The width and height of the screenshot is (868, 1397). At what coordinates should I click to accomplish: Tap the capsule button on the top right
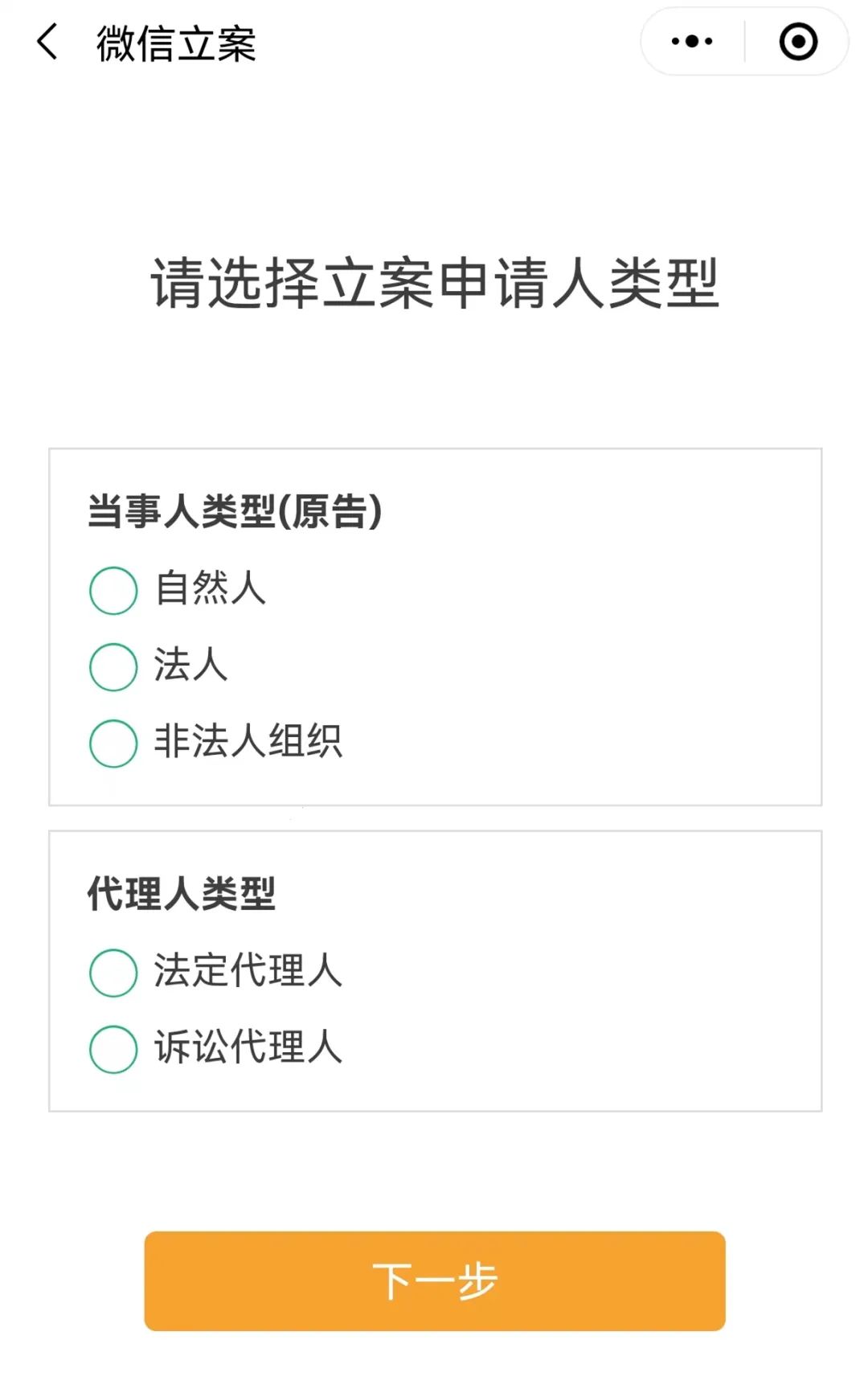(x=743, y=40)
